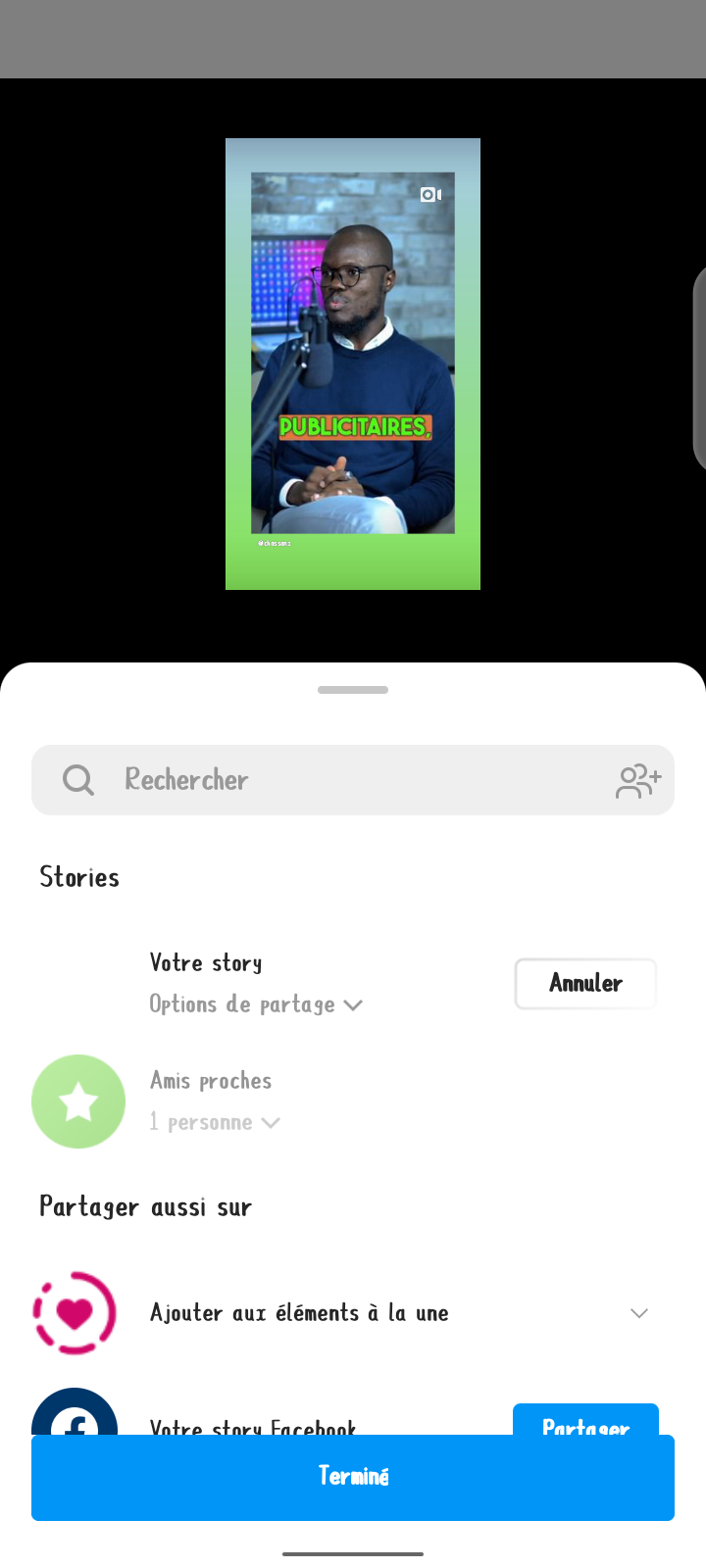Tap the Terminé button
The image size is (706, 1568).
pos(353,1477)
